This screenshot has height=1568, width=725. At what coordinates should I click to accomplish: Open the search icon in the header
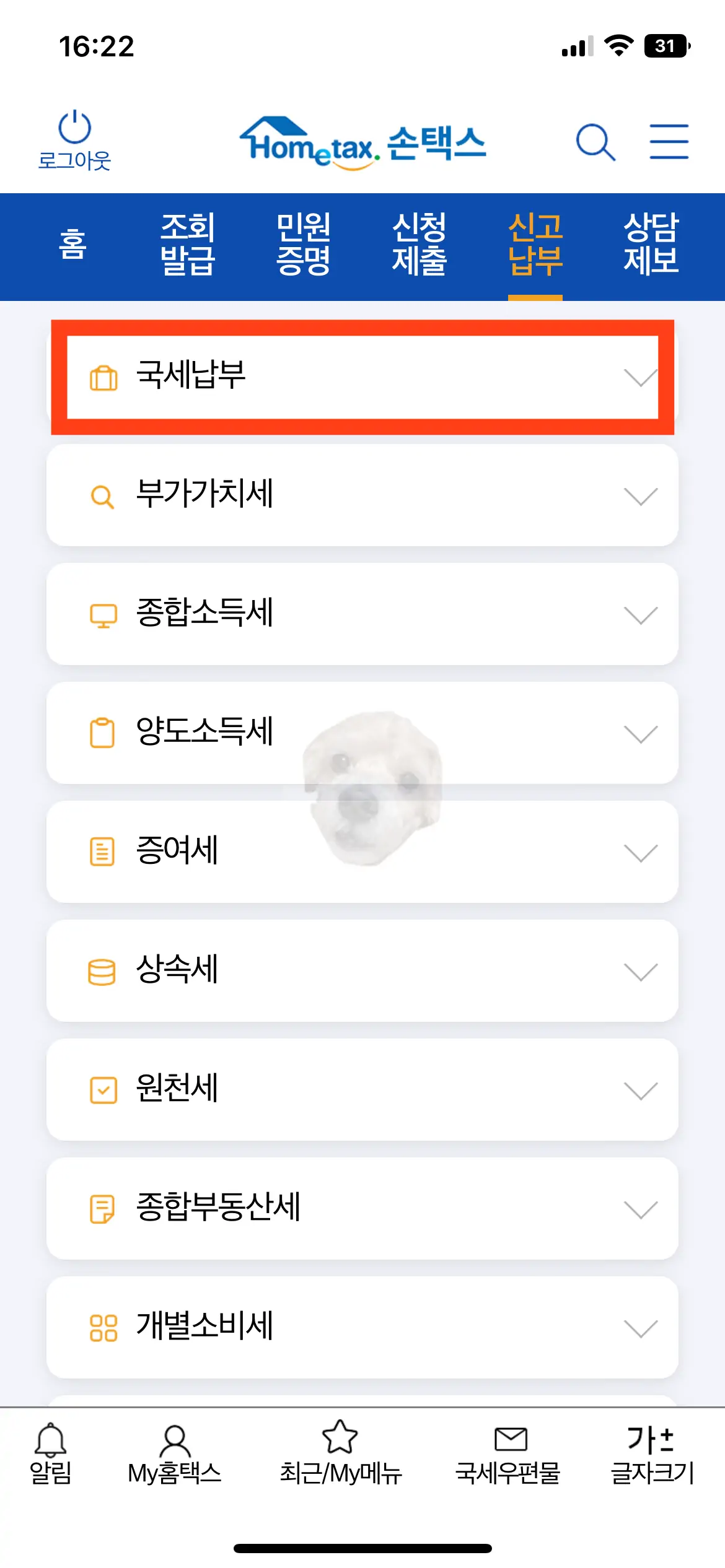coord(596,141)
